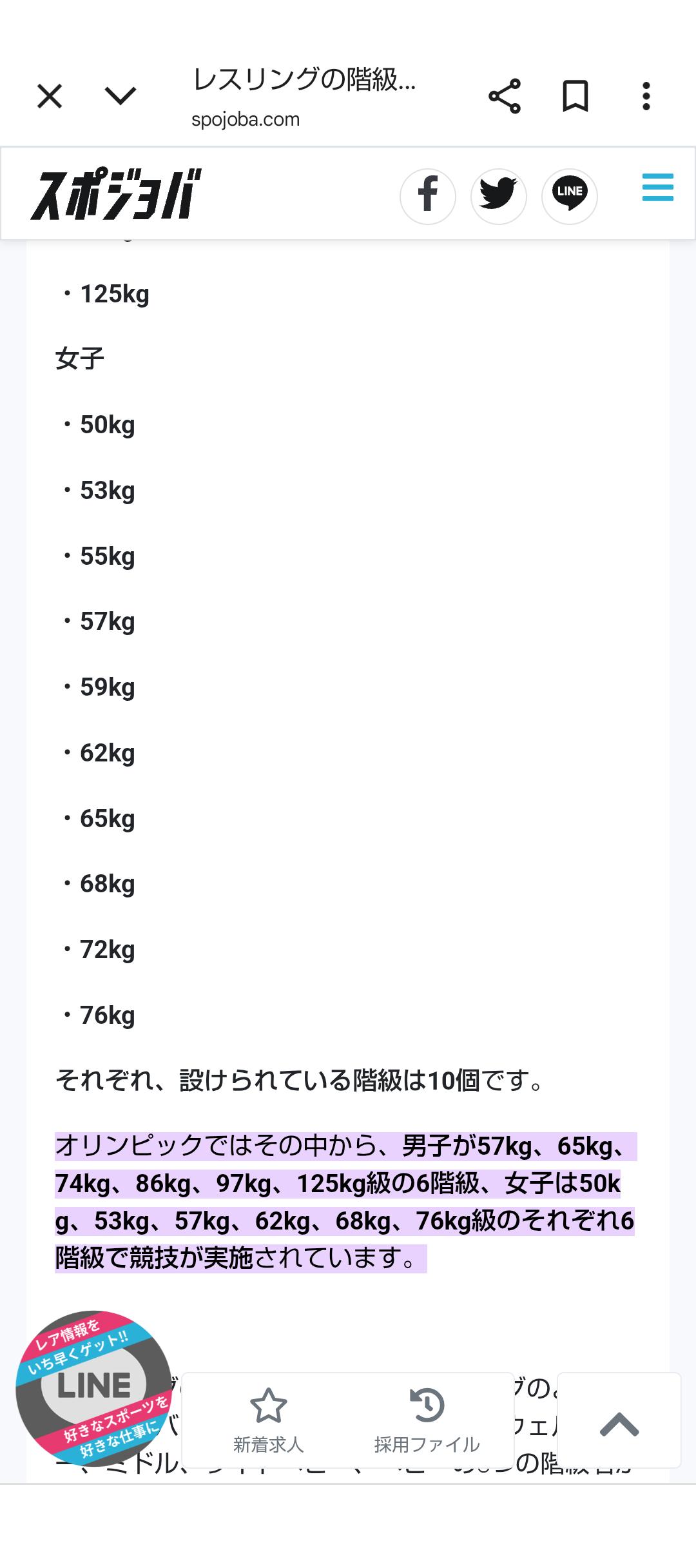696x1568 pixels.
Task: Share this wrestling article page
Action: [x=505, y=97]
